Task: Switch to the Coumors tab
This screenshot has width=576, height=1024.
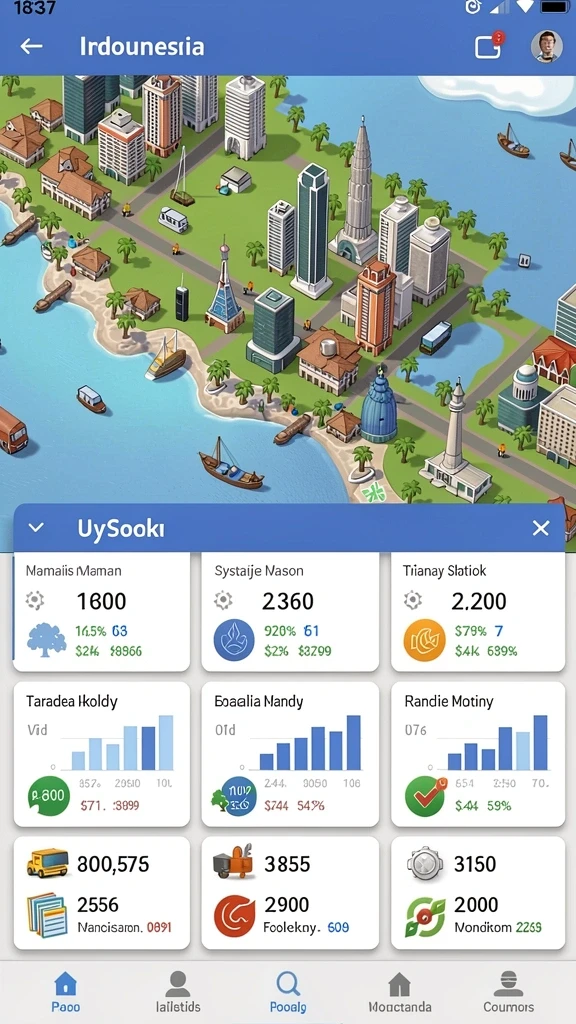Action: click(508, 991)
